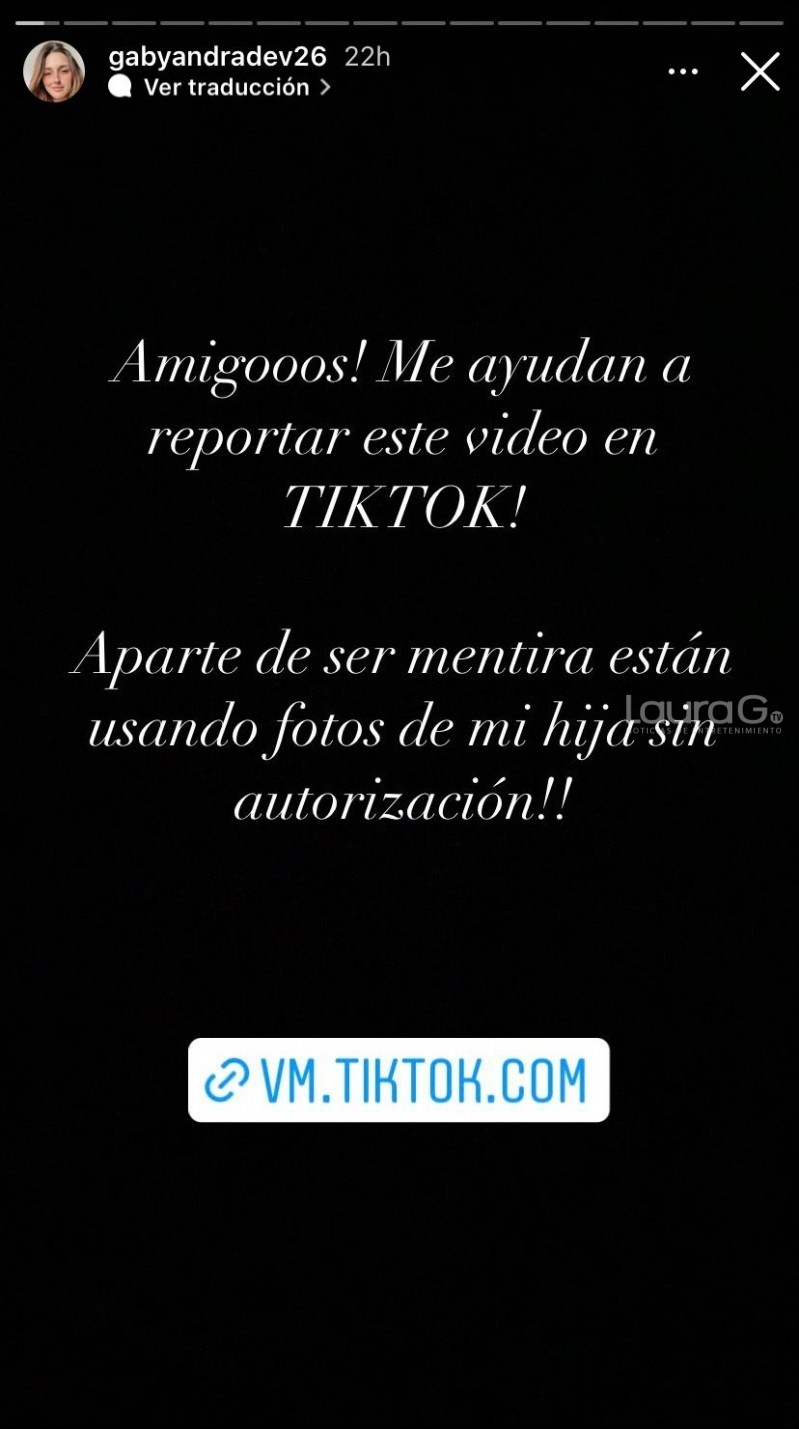Close the story viewer
This screenshot has width=799, height=1429.
[x=759, y=72]
